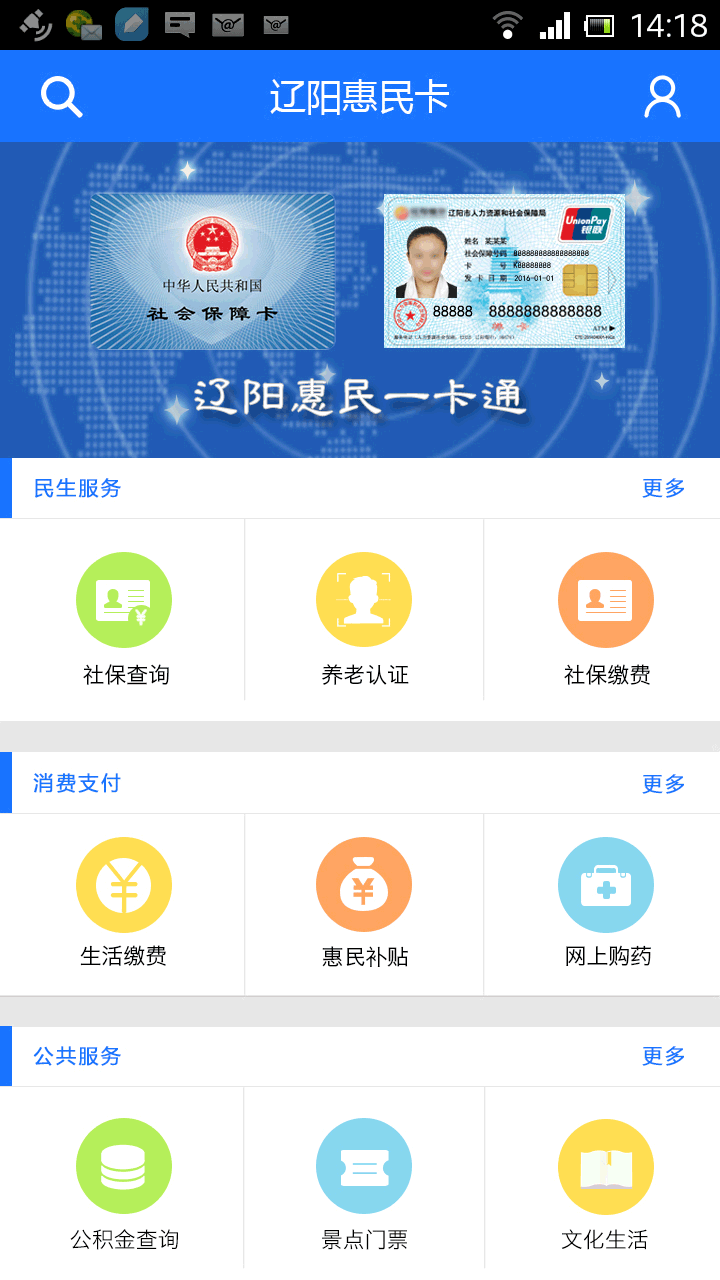Open the user profile icon
Screen dimensions: 720x1280
662,97
